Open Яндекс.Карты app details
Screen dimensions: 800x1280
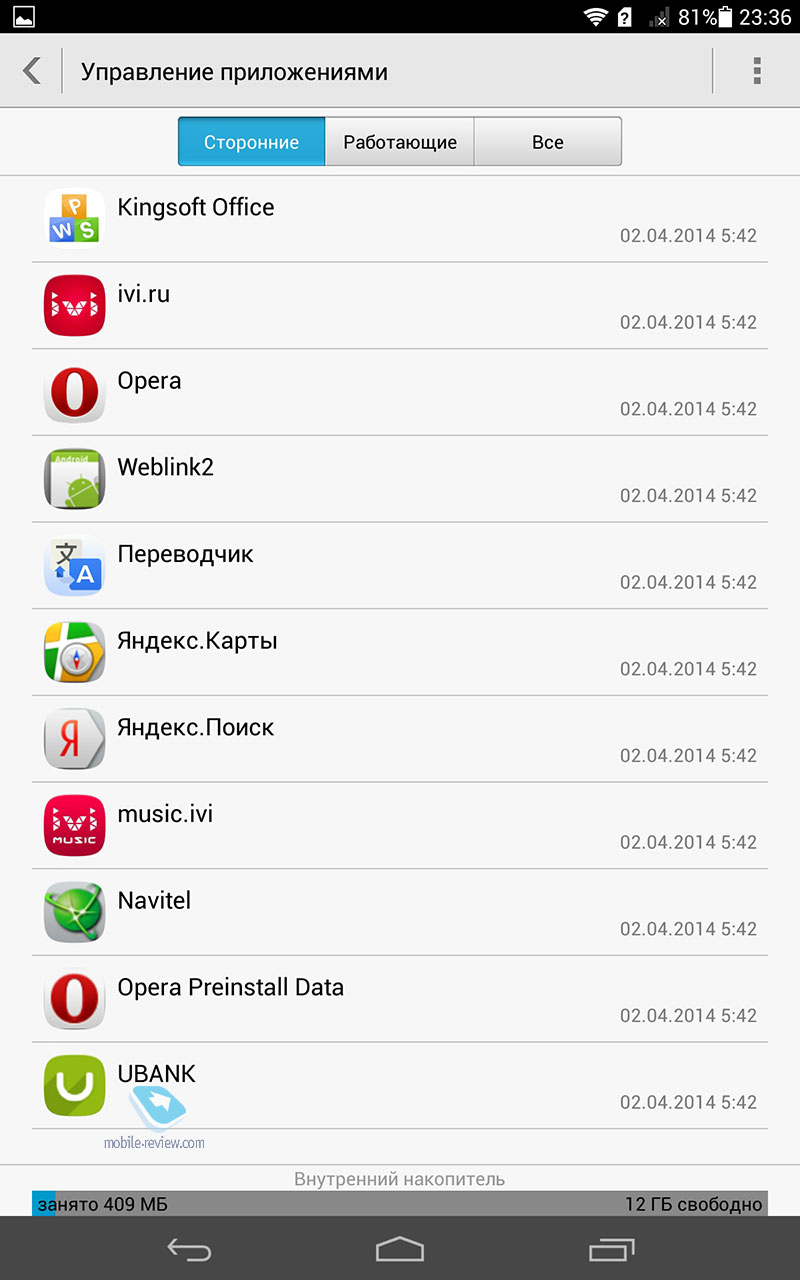[x=400, y=653]
